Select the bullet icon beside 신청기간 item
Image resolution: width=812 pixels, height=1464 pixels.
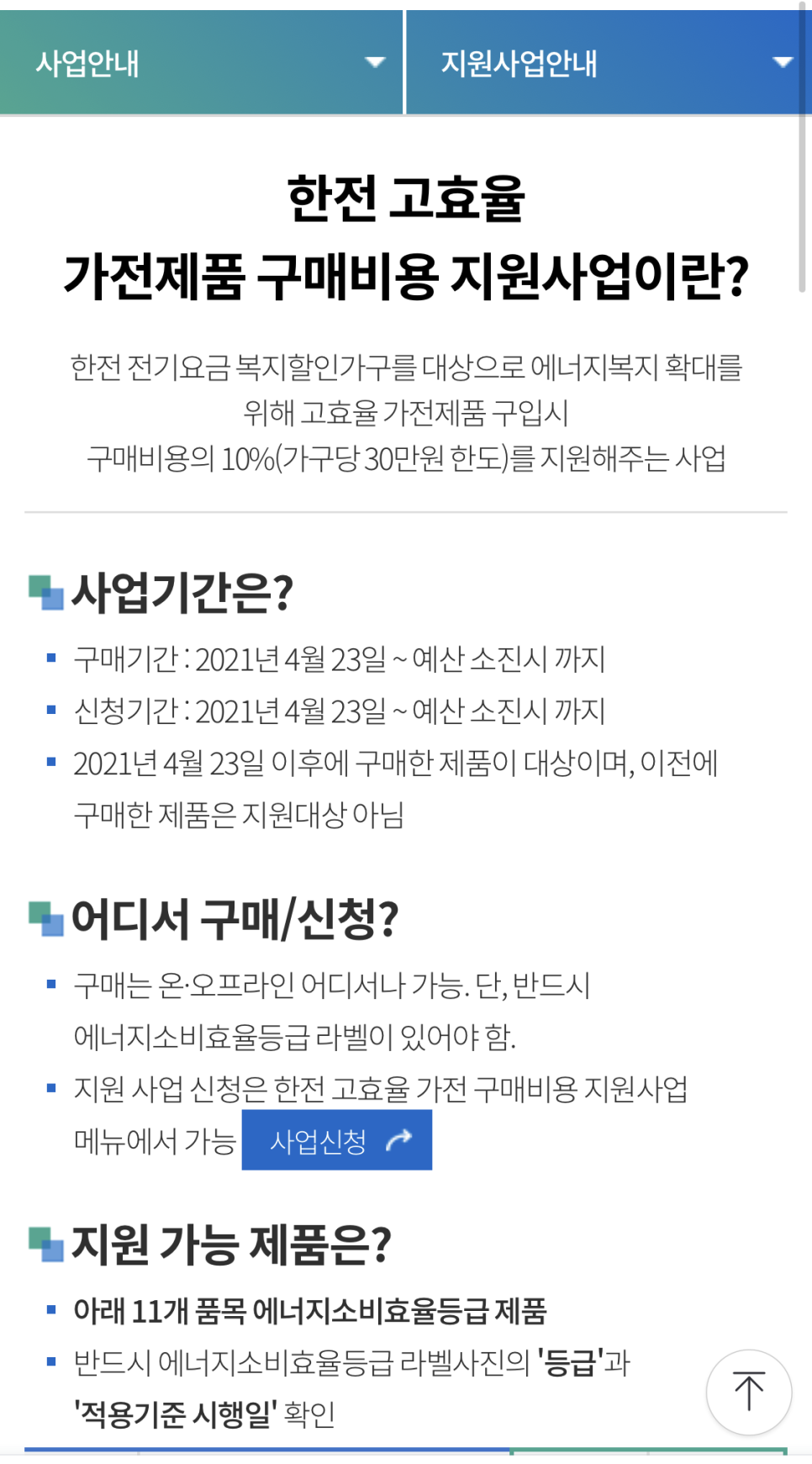pyautogui.click(x=52, y=708)
